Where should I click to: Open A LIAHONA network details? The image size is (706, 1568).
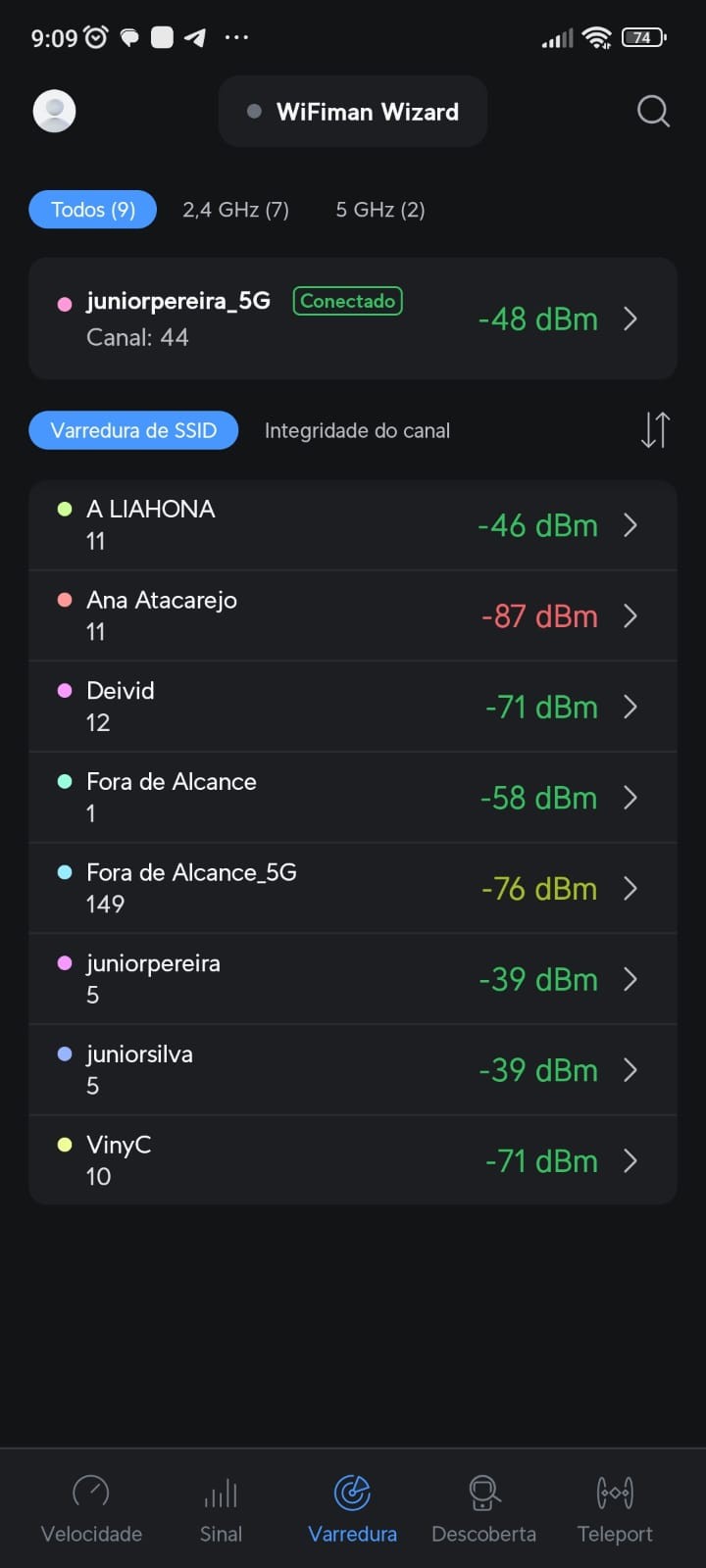click(x=353, y=525)
